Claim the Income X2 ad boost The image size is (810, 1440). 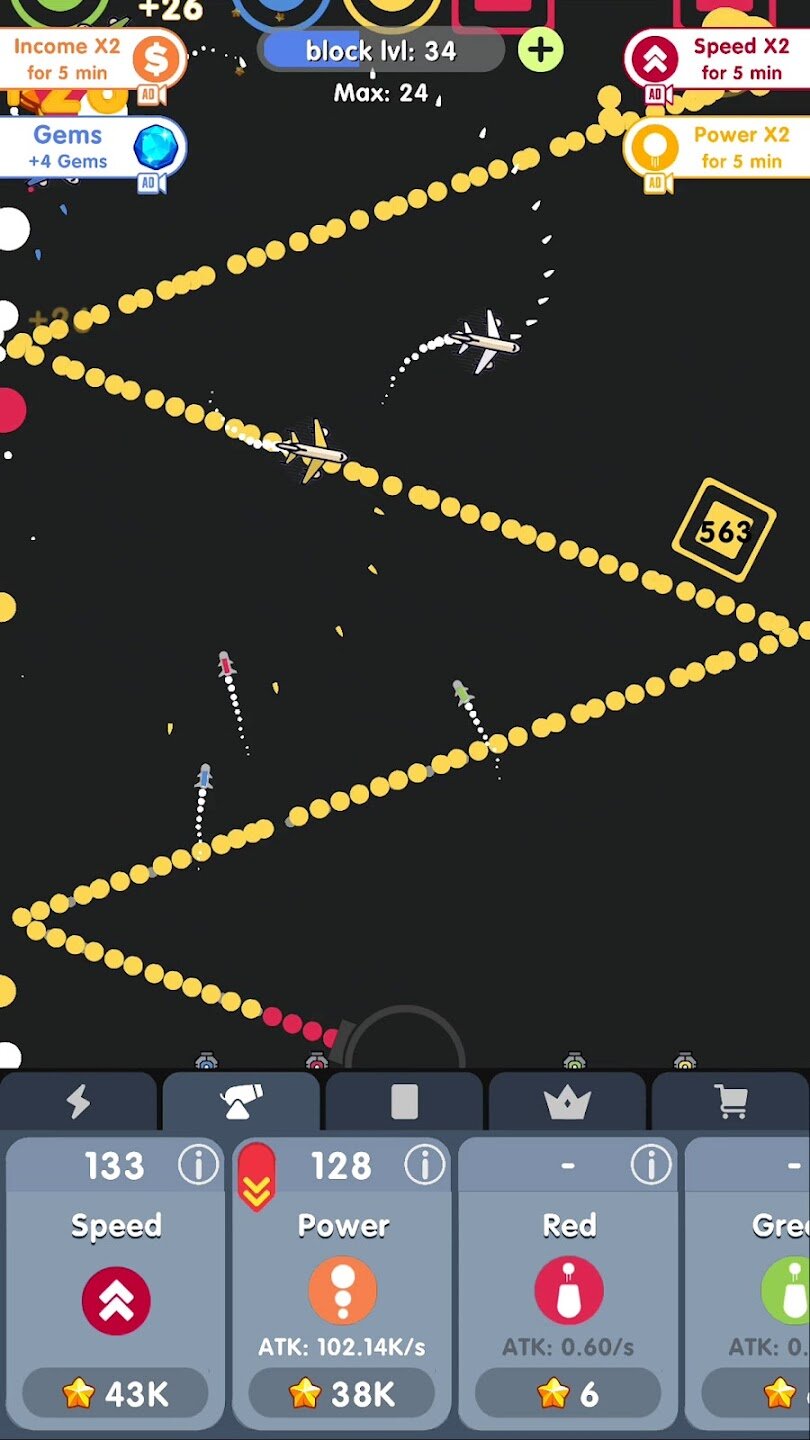click(x=92, y=60)
